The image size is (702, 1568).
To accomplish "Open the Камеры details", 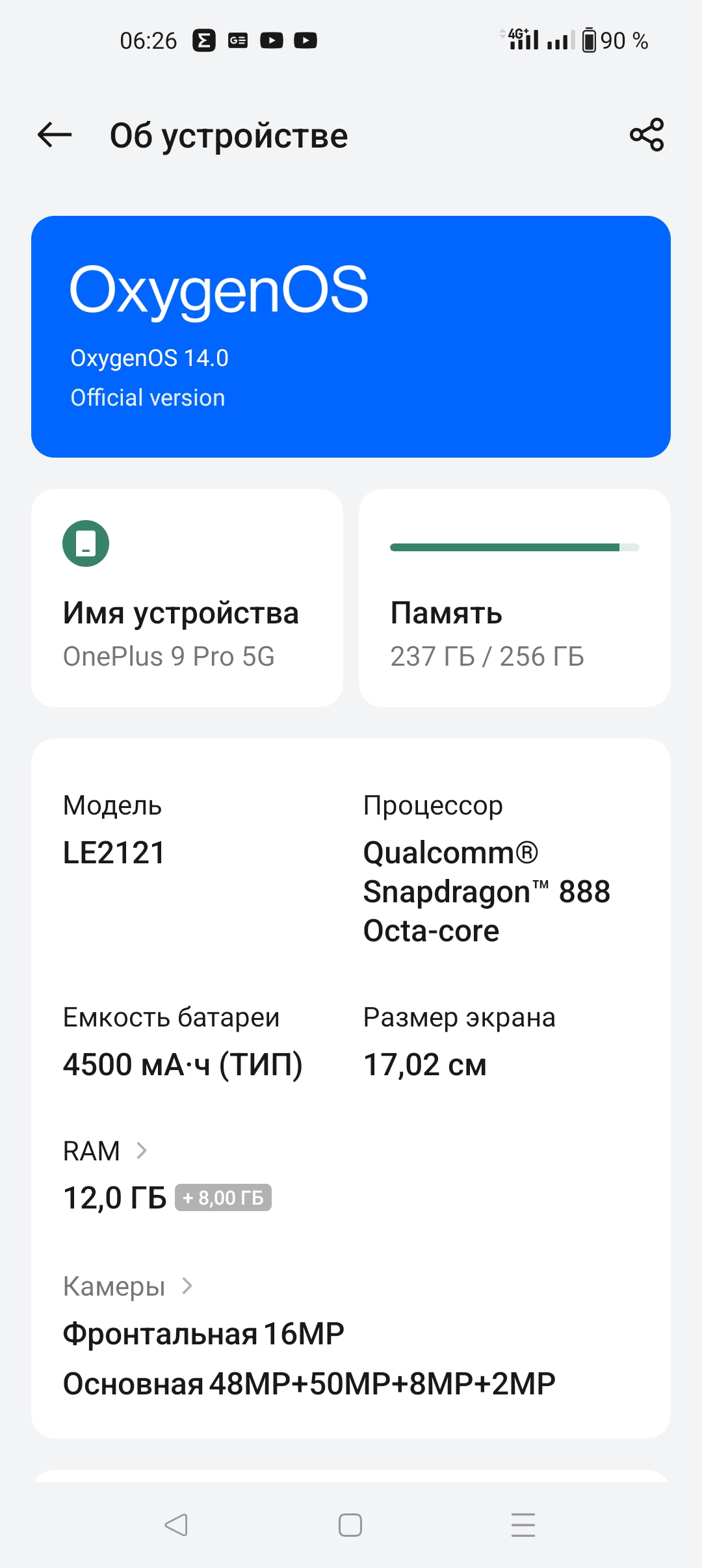I will (128, 1286).
